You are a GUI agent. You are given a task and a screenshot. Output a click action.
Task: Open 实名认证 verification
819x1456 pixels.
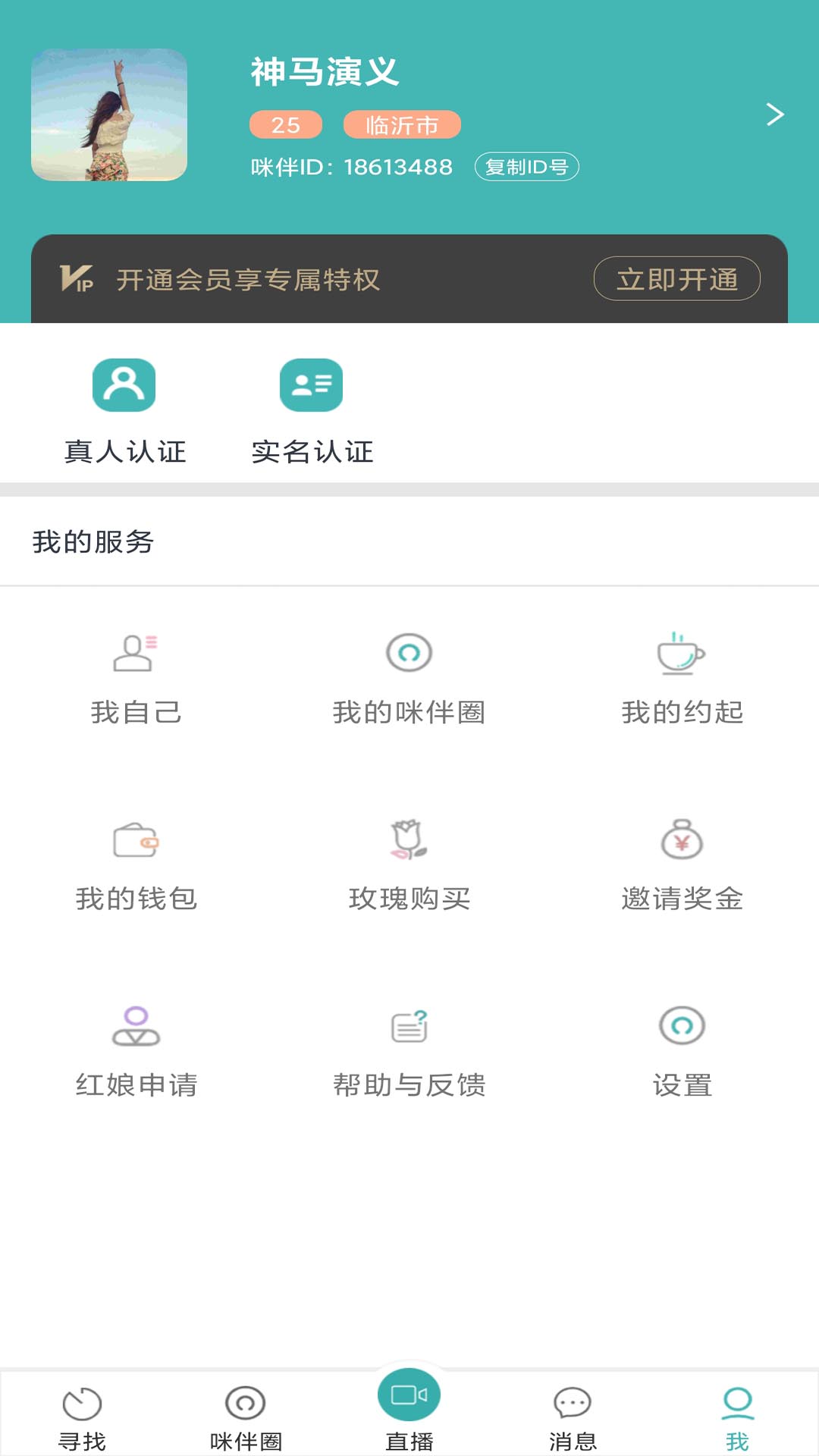tap(312, 409)
